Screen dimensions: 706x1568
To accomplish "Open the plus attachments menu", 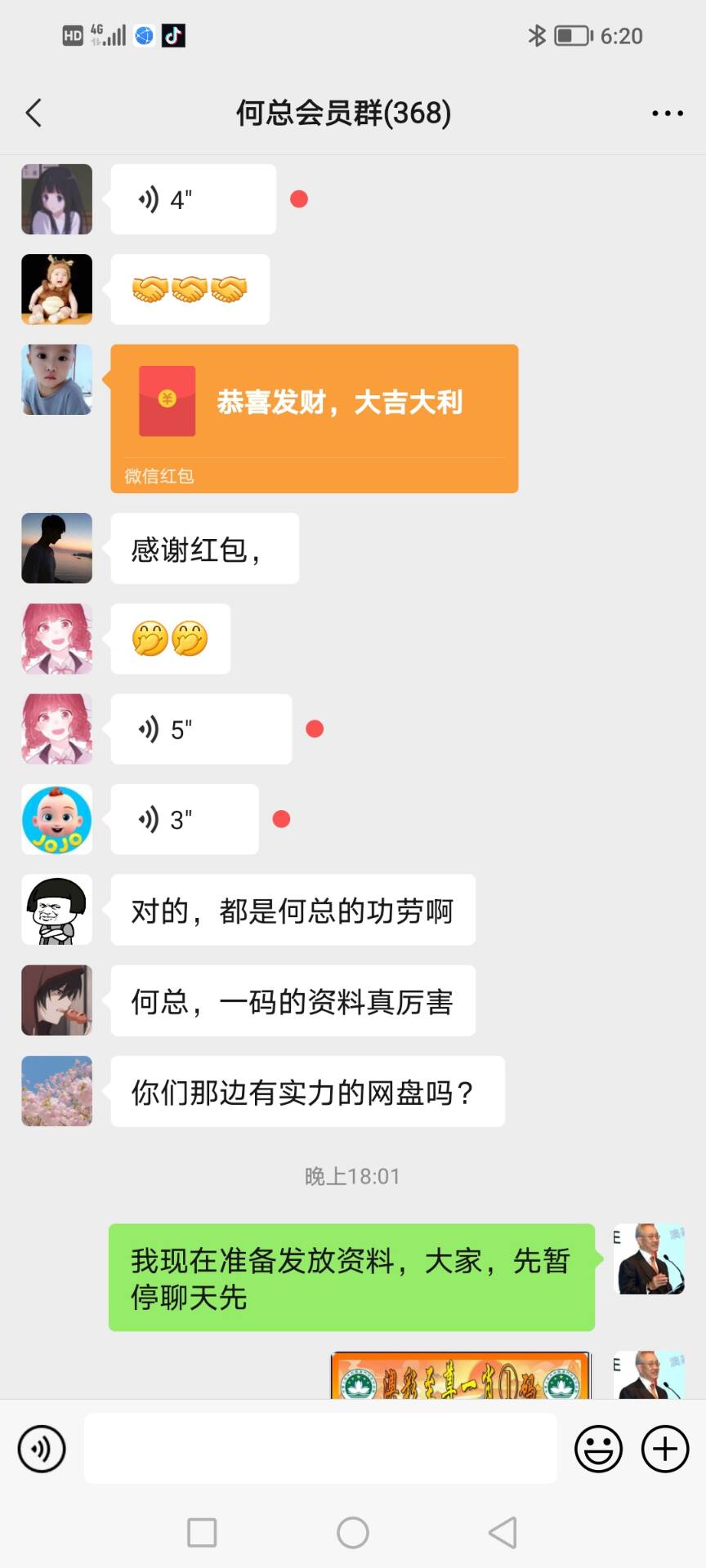I will (664, 1449).
